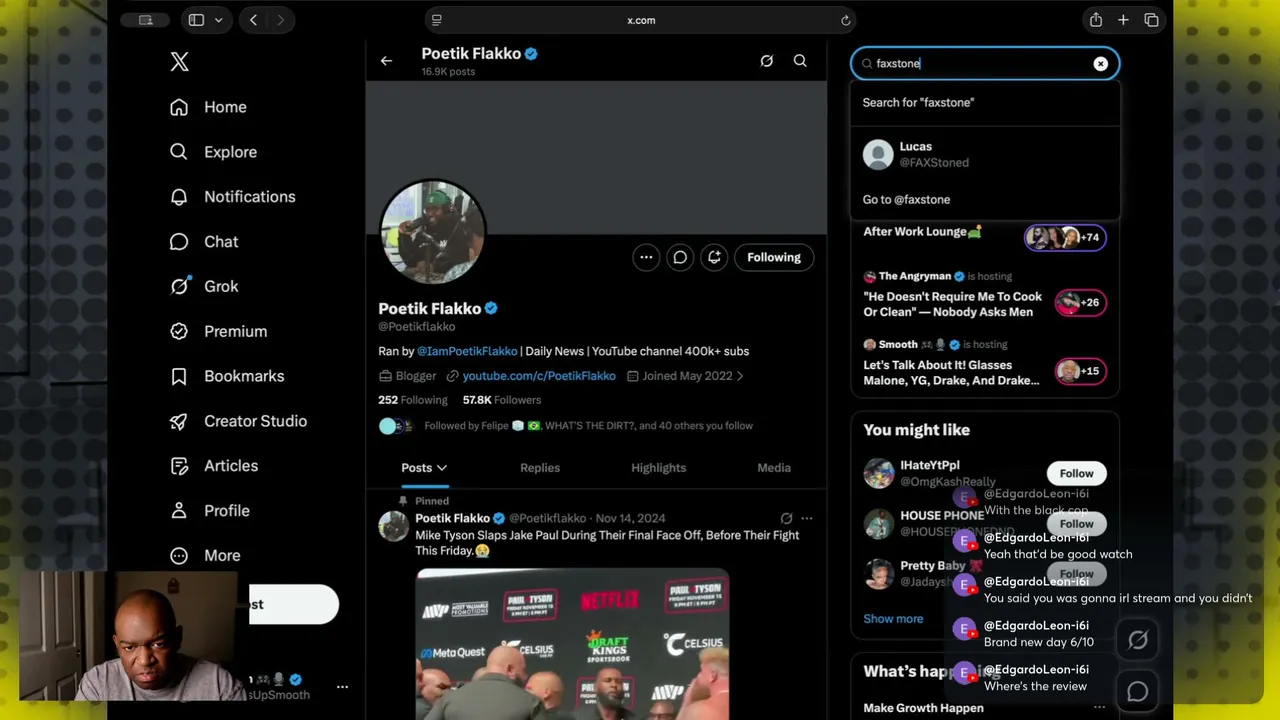The width and height of the screenshot is (1280, 720).
Task: Open the youtube.com/c/PoetikFlakko link
Action: [539, 376]
